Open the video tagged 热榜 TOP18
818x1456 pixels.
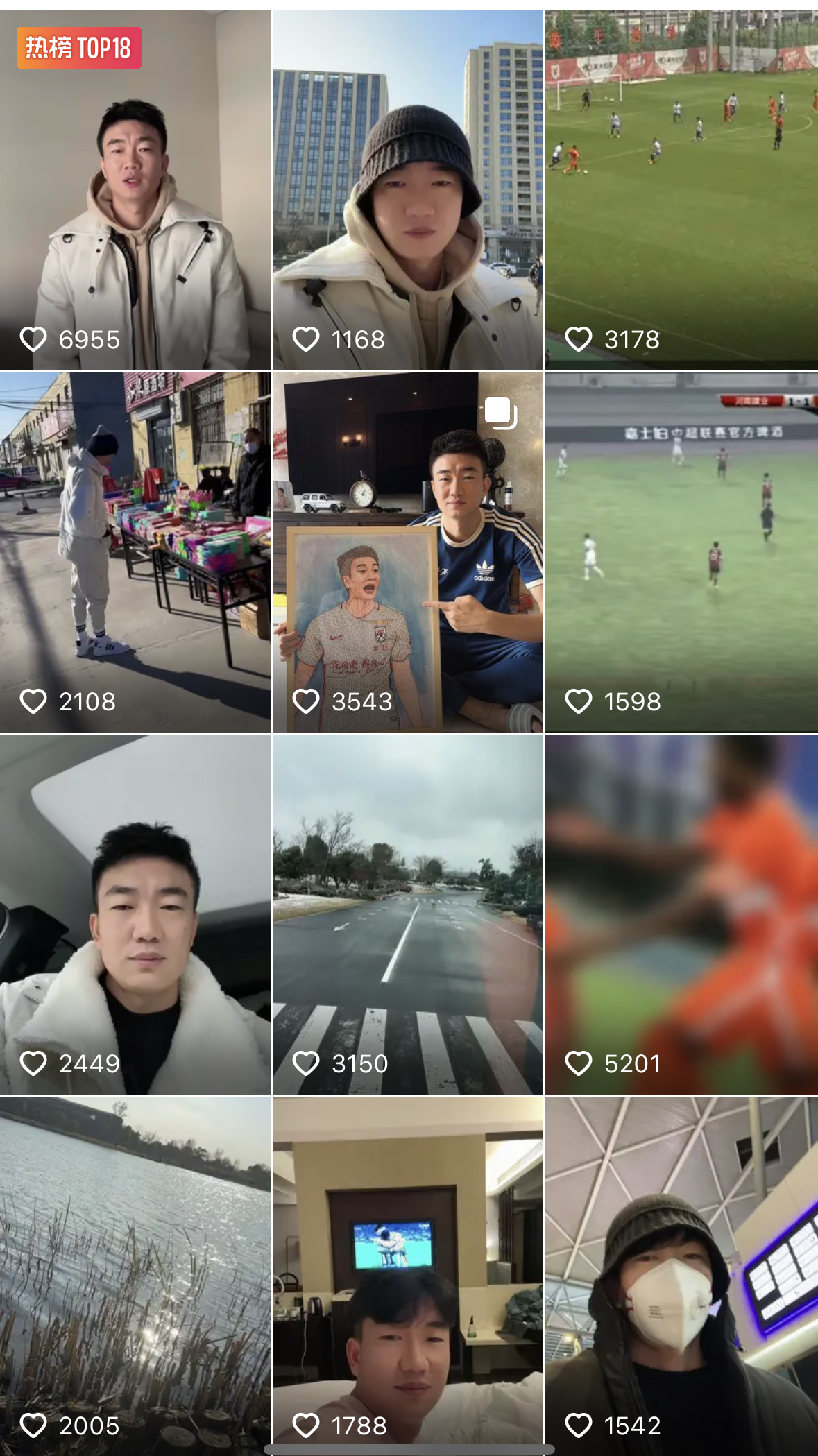point(135,191)
